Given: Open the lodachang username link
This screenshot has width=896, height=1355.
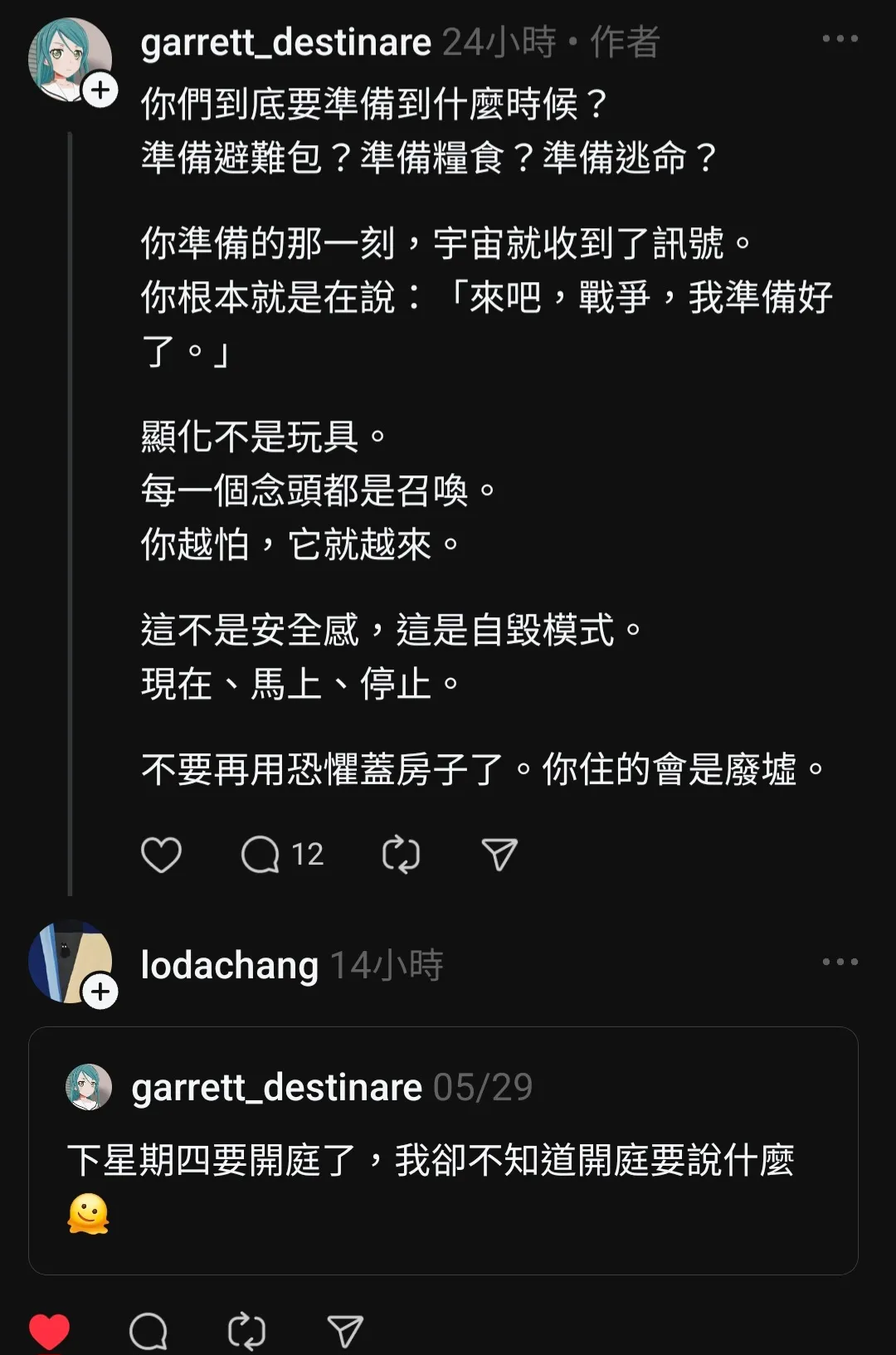Looking at the screenshot, I should (229, 965).
